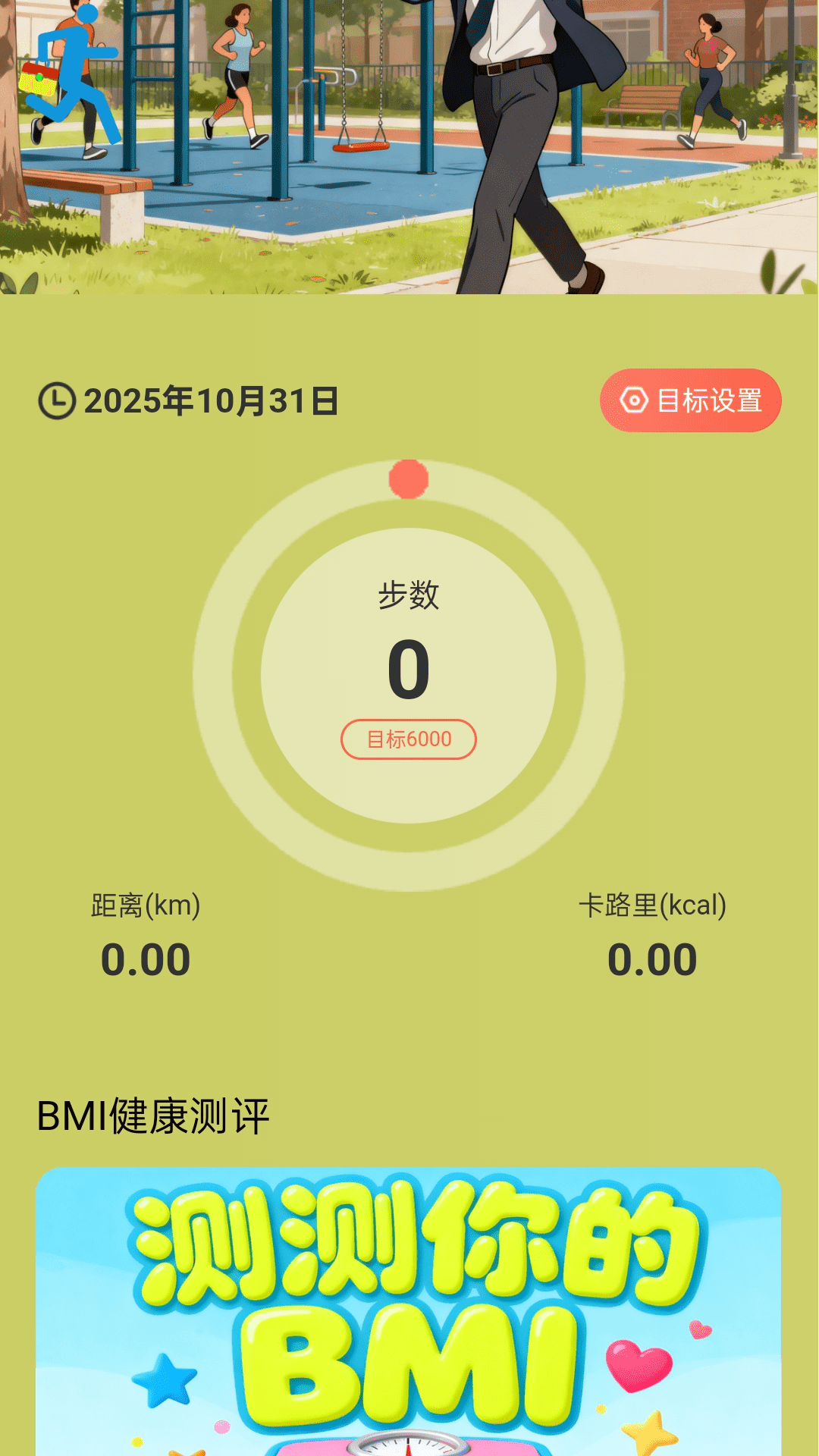Click the 步数 label inside the ring
The width and height of the screenshot is (819, 1456).
409,595
